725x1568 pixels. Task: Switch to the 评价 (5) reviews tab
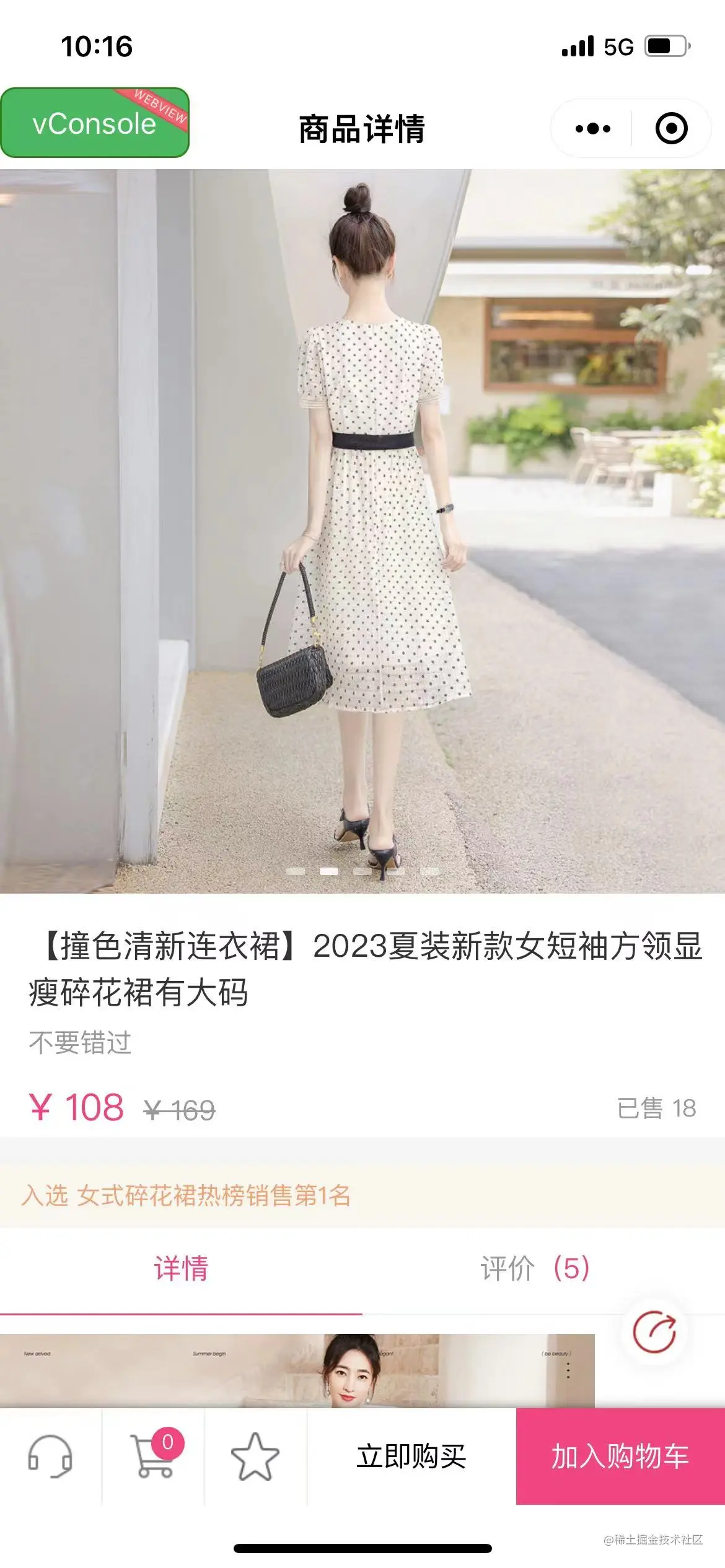[534, 1268]
